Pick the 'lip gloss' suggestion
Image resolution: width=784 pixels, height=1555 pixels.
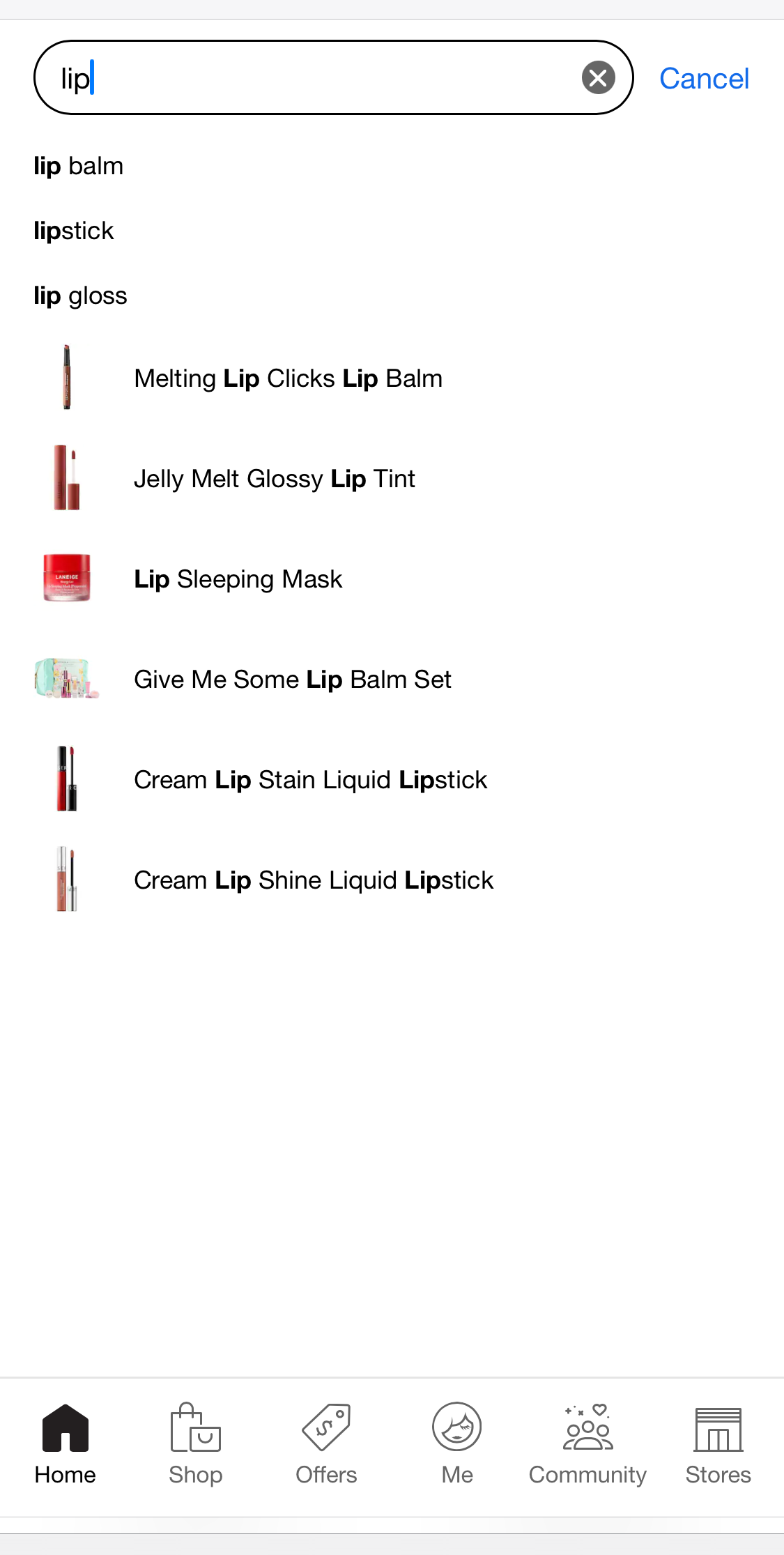[80, 295]
